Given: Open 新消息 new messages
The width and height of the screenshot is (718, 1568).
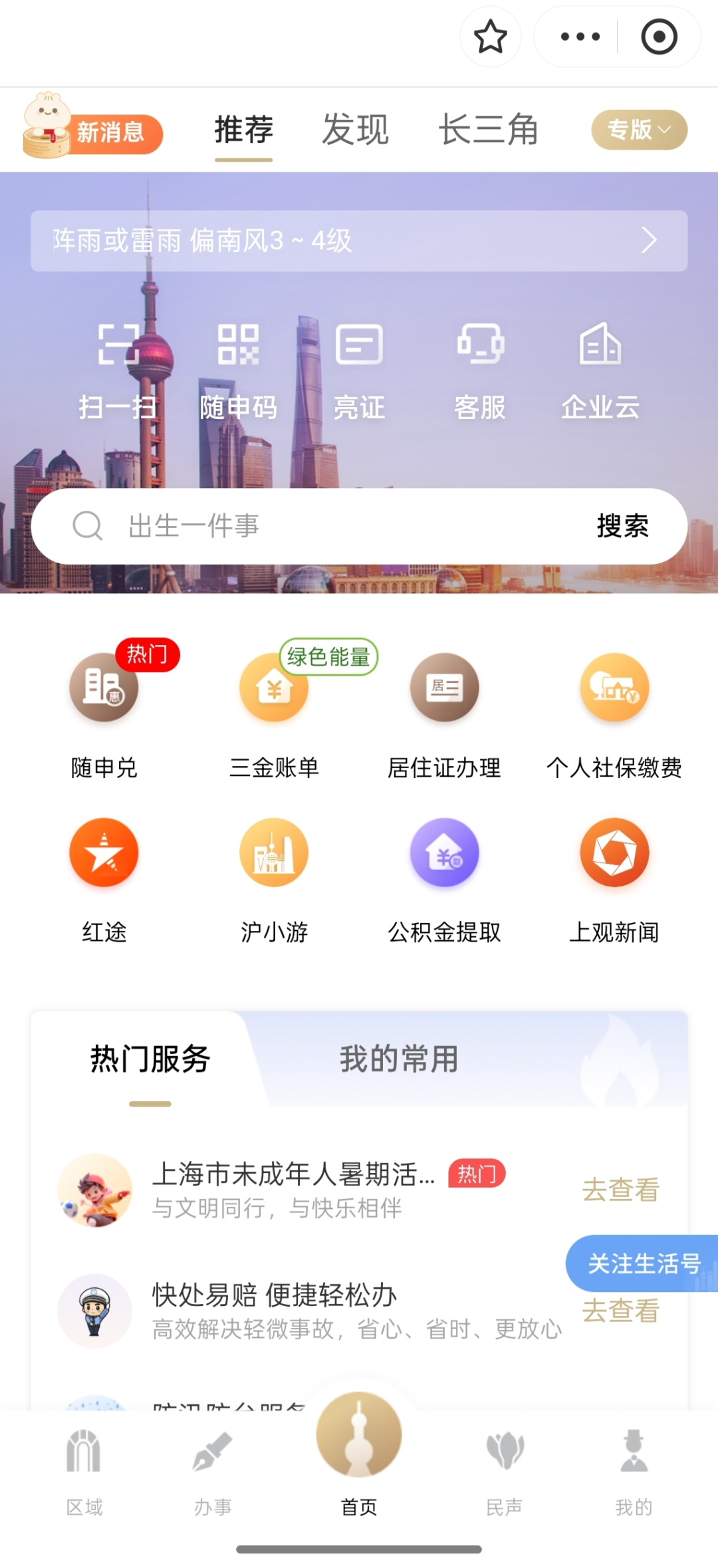Looking at the screenshot, I should pos(112,133).
